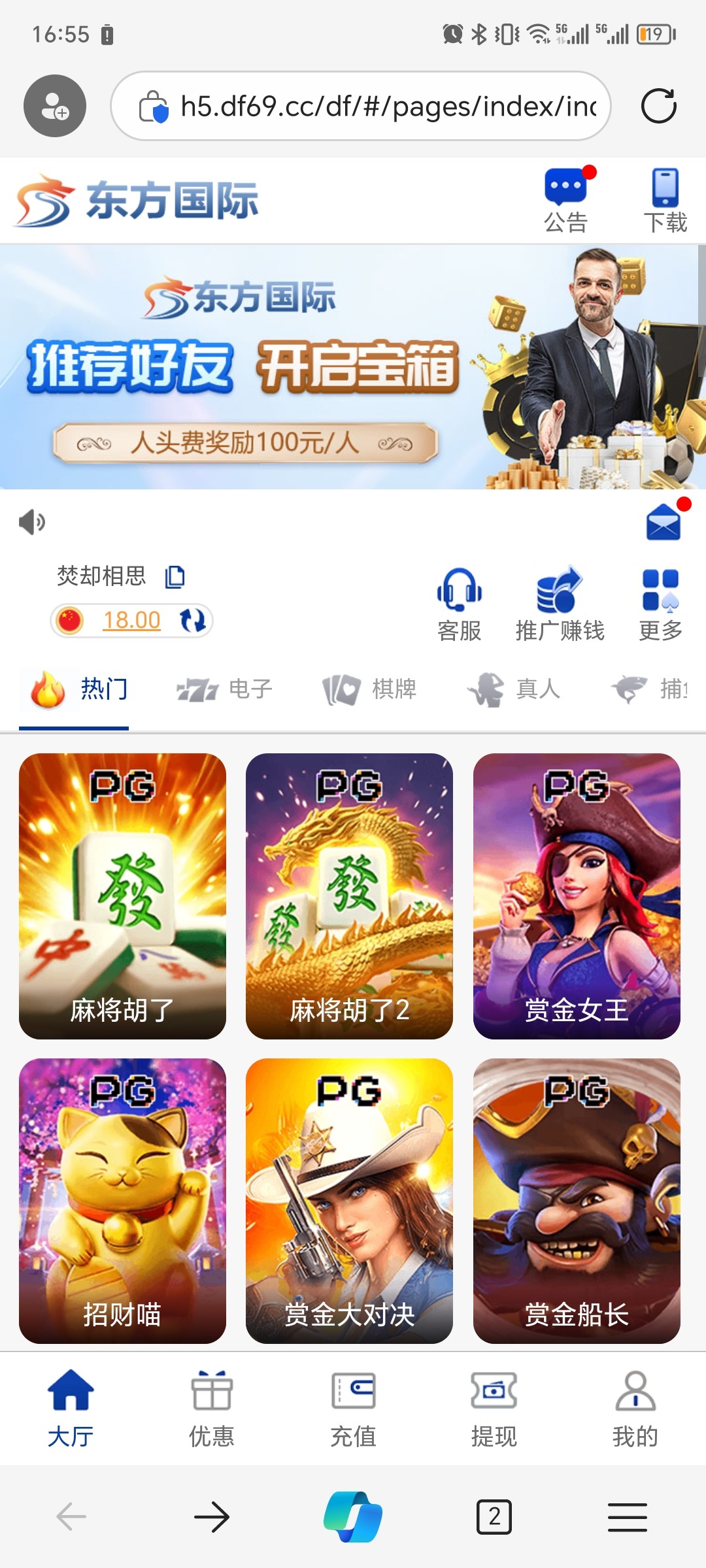706x1568 pixels.
Task: Play the 招财喵 game
Action: pos(122,1200)
